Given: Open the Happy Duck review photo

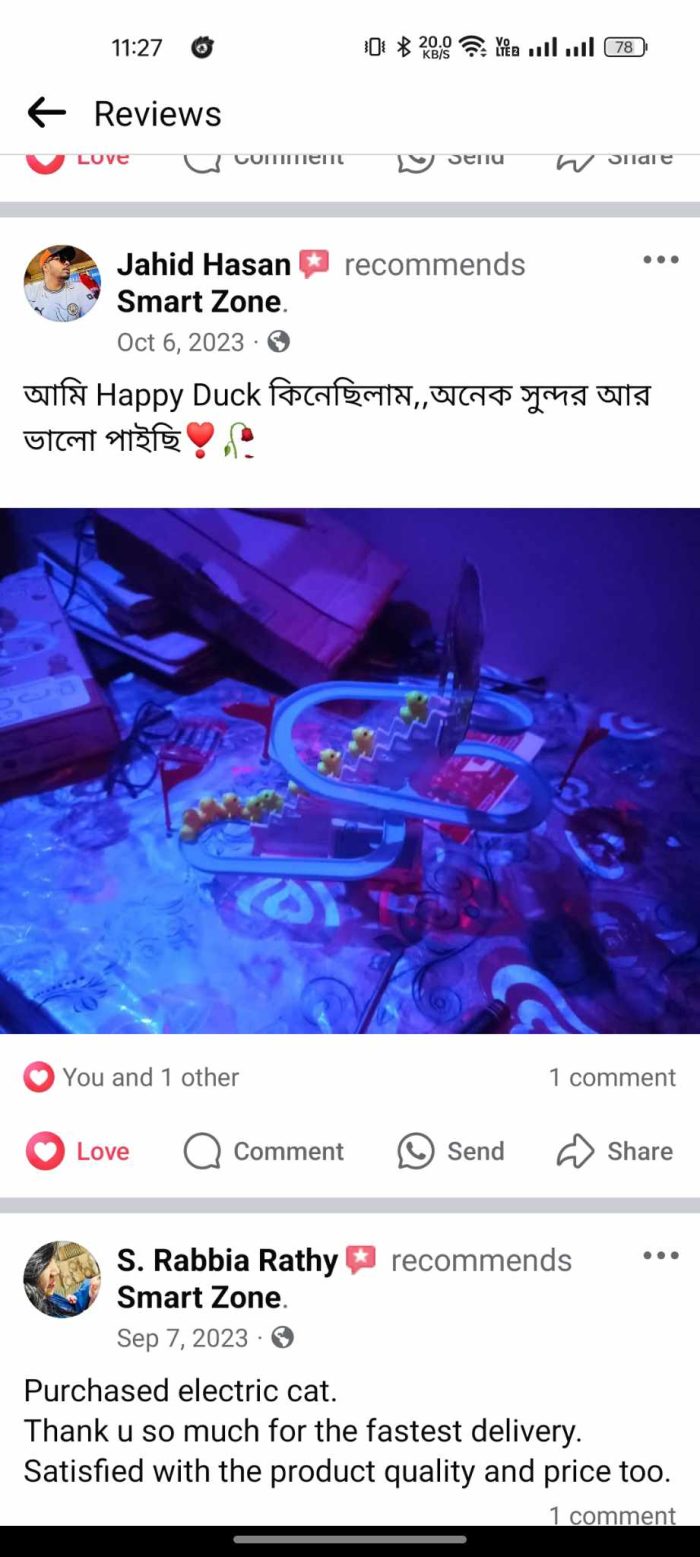Looking at the screenshot, I should [x=350, y=770].
